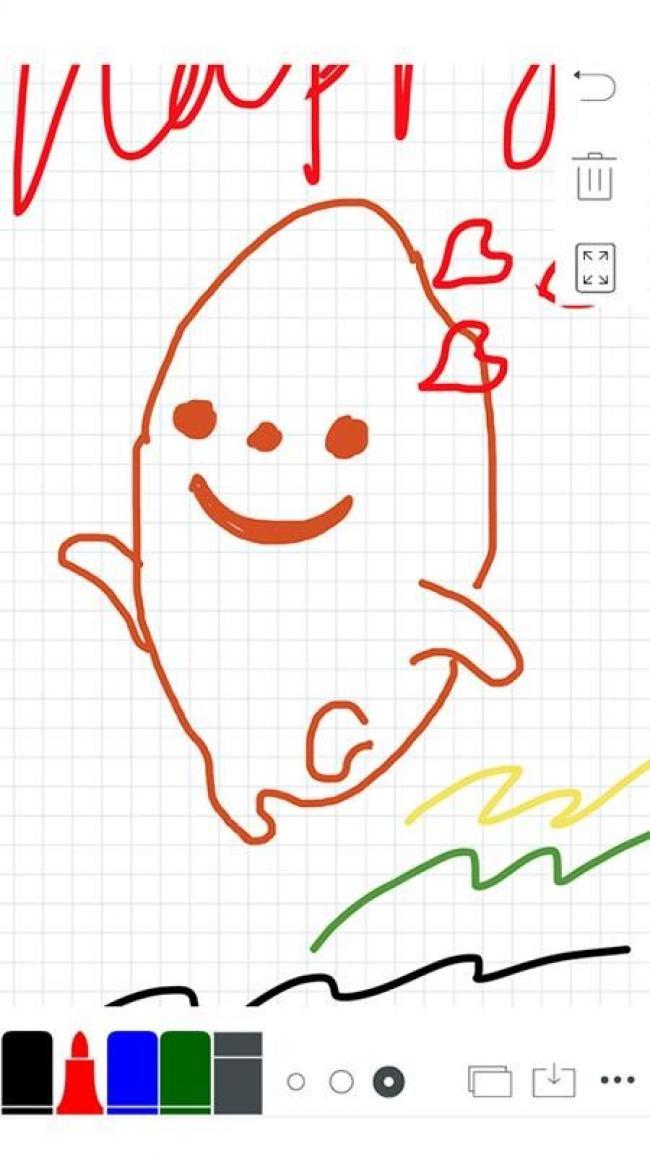The image size is (650, 1155).
Task: Set the largest stroke size
Action: tap(388, 1081)
